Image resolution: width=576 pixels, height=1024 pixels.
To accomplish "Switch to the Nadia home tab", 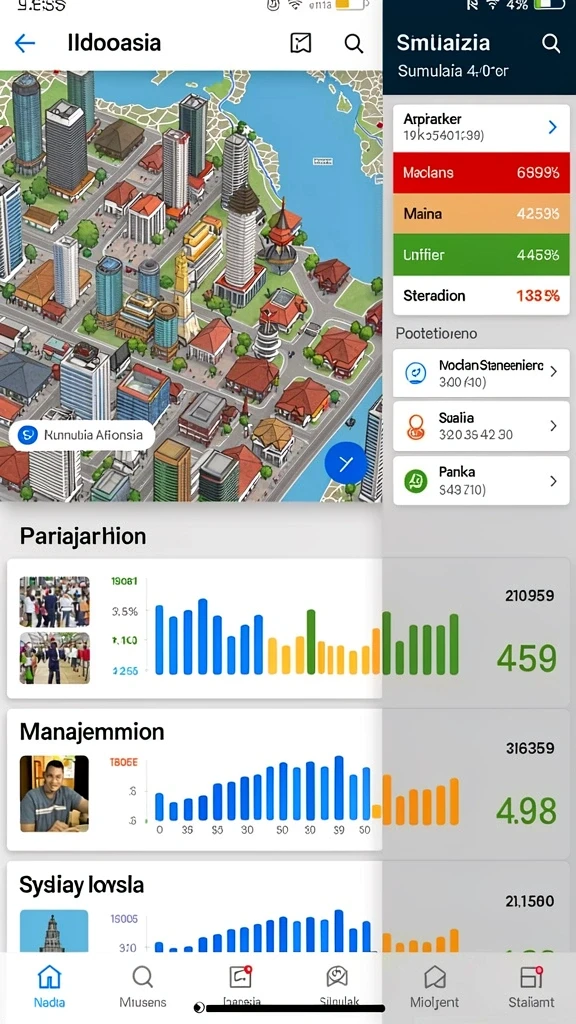I will (x=50, y=985).
